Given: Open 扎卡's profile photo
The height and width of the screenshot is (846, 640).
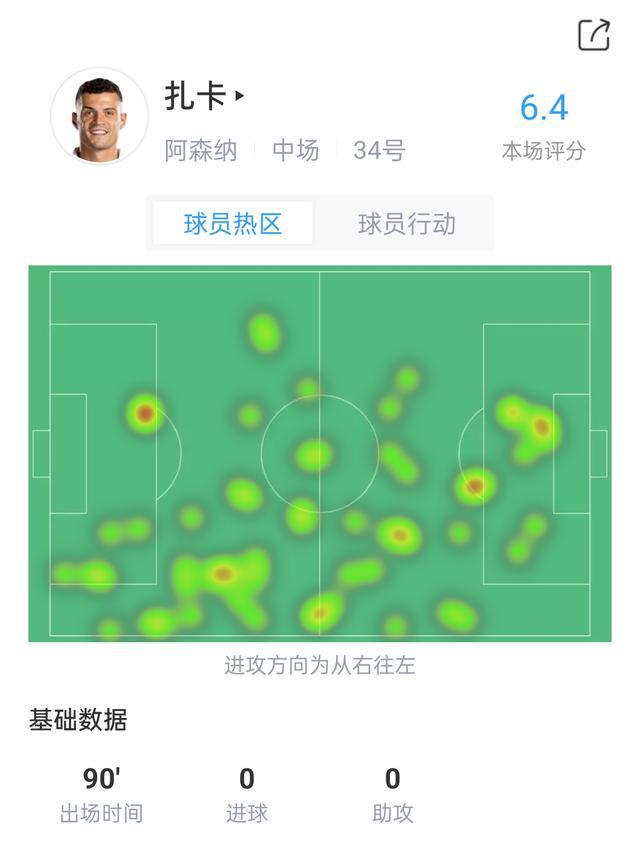Looking at the screenshot, I should [x=99, y=117].
